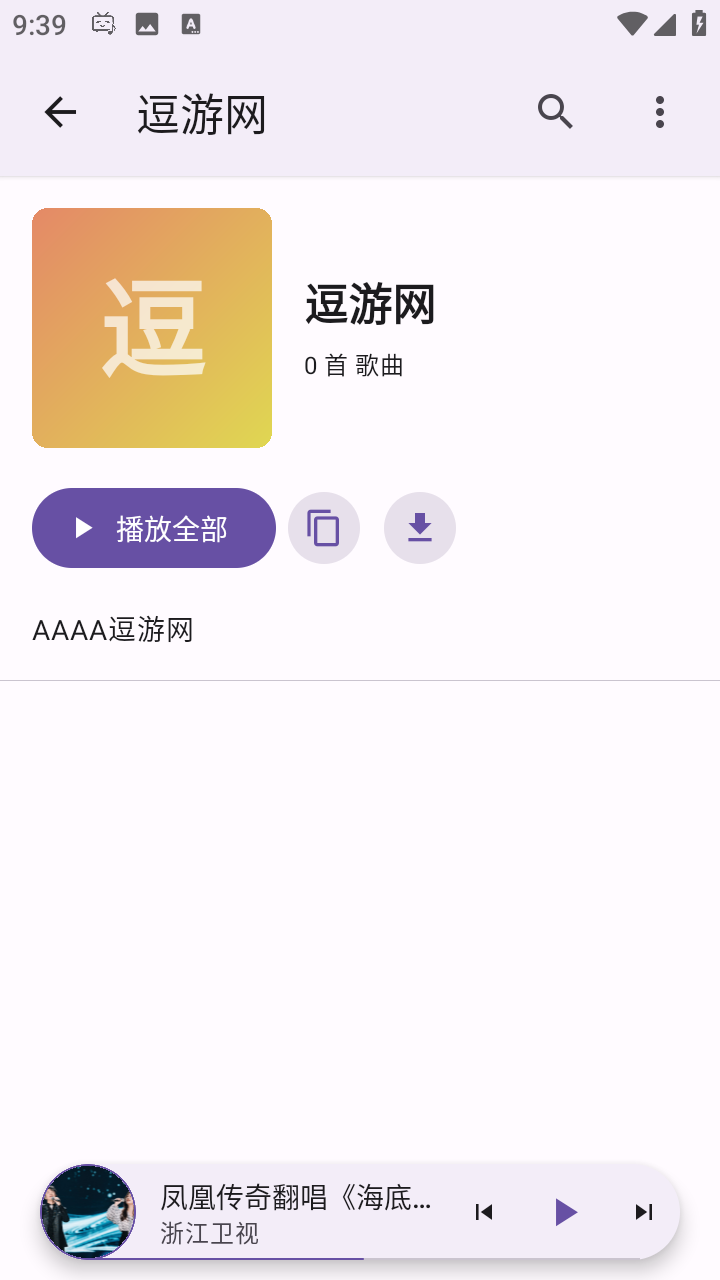The image size is (720, 1280).
Task: Toggle playback with the play arrow on 播放全部
Action: pyautogui.click(x=82, y=527)
